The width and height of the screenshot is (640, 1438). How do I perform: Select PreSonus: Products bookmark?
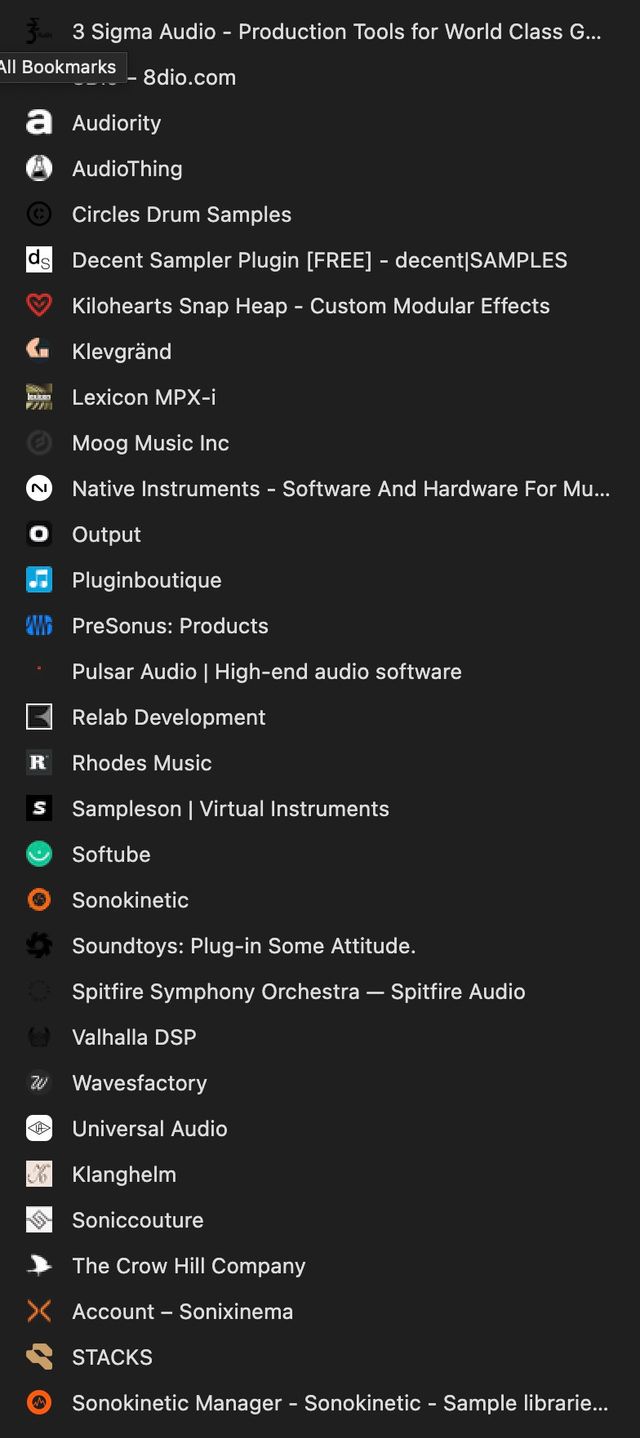(x=170, y=626)
